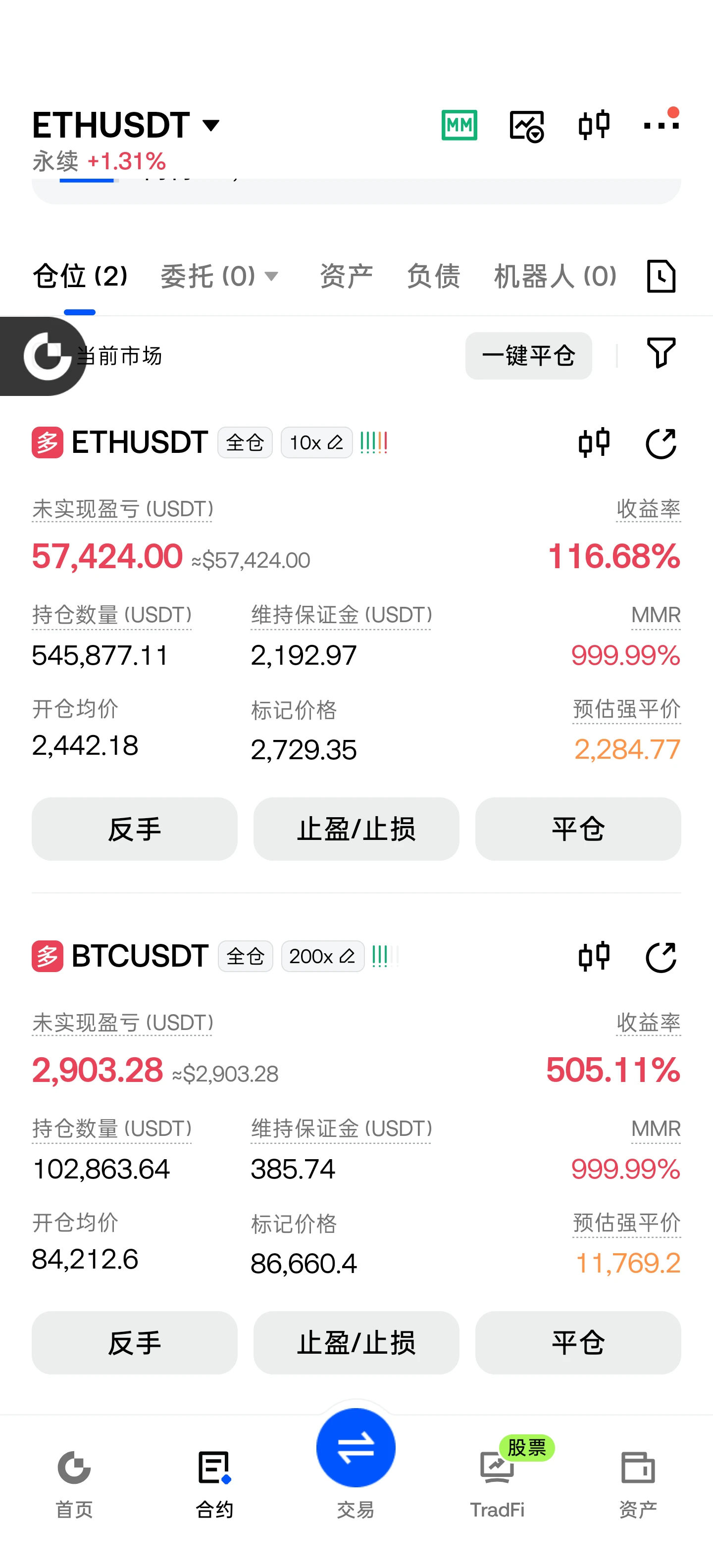The height and width of the screenshot is (1568, 713).
Task: Switch to the 机器人 (0) tab
Action: coord(555,276)
